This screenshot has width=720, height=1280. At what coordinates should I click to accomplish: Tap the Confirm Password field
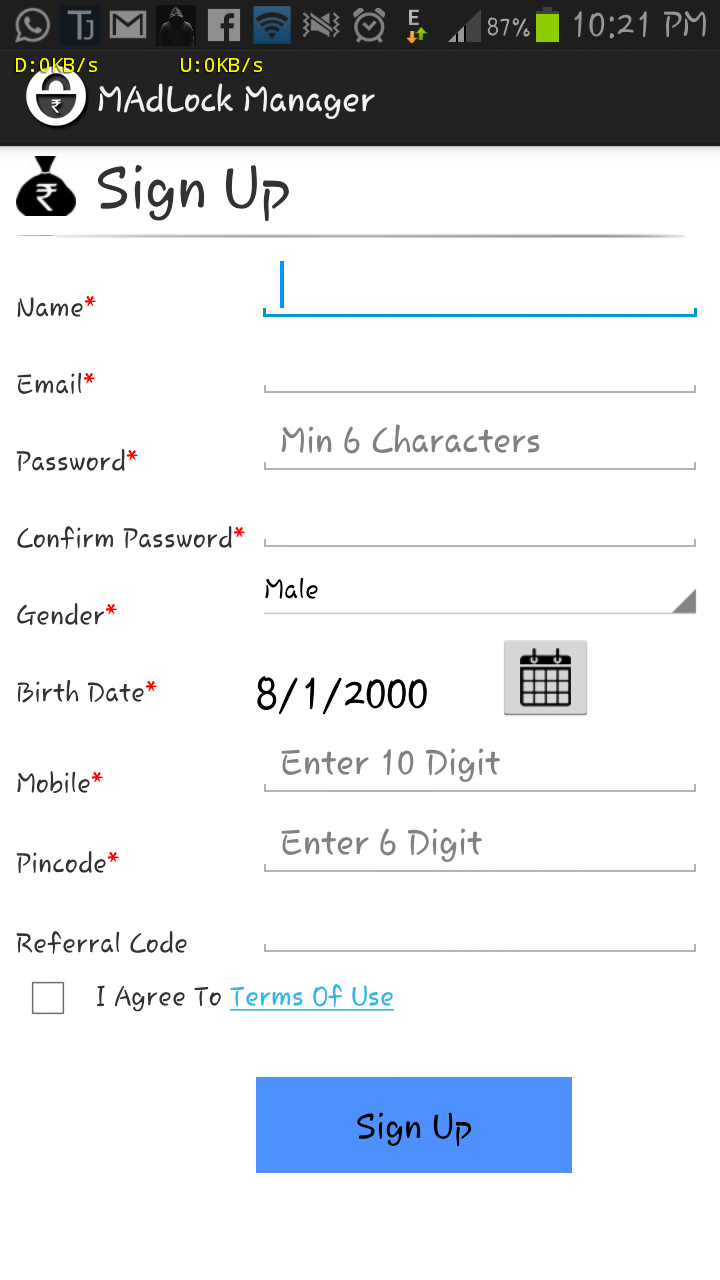click(x=480, y=525)
